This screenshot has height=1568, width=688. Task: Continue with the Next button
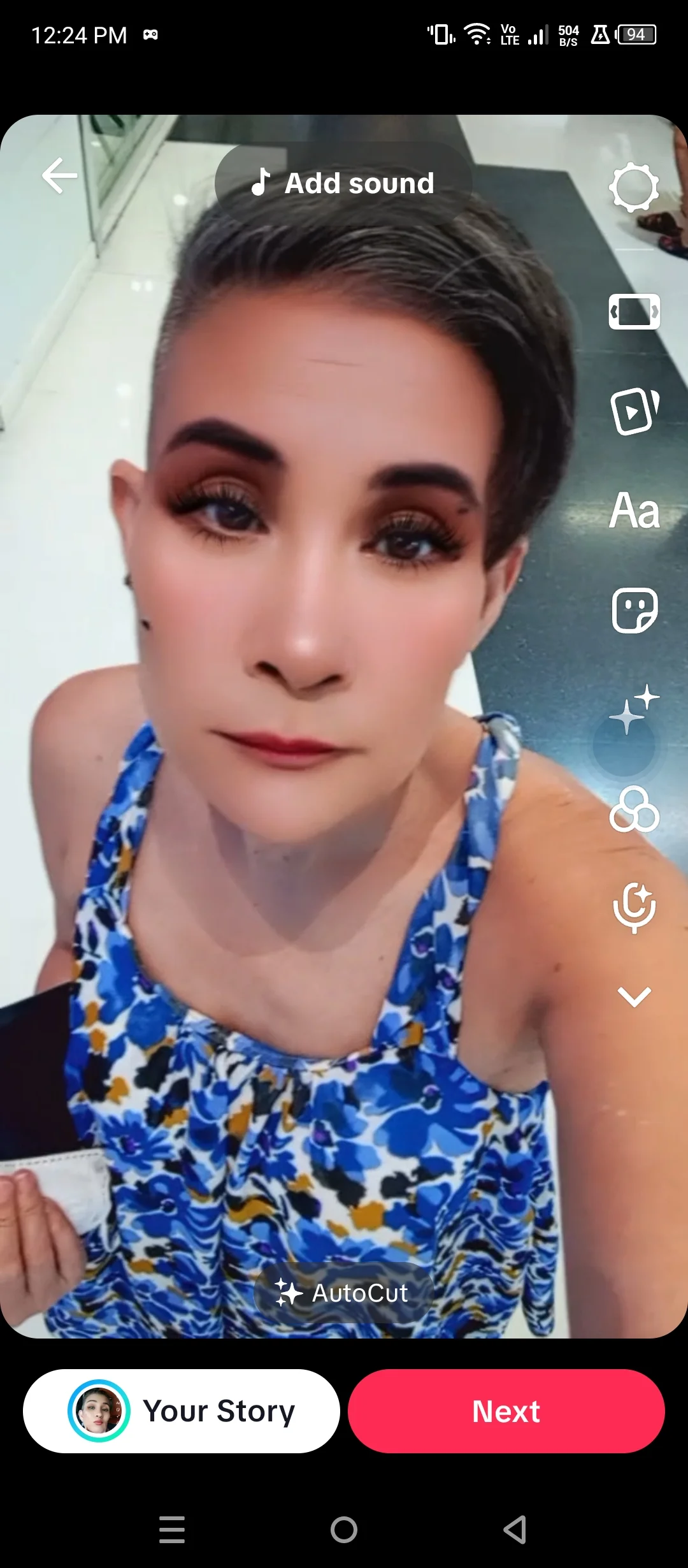(x=506, y=1411)
